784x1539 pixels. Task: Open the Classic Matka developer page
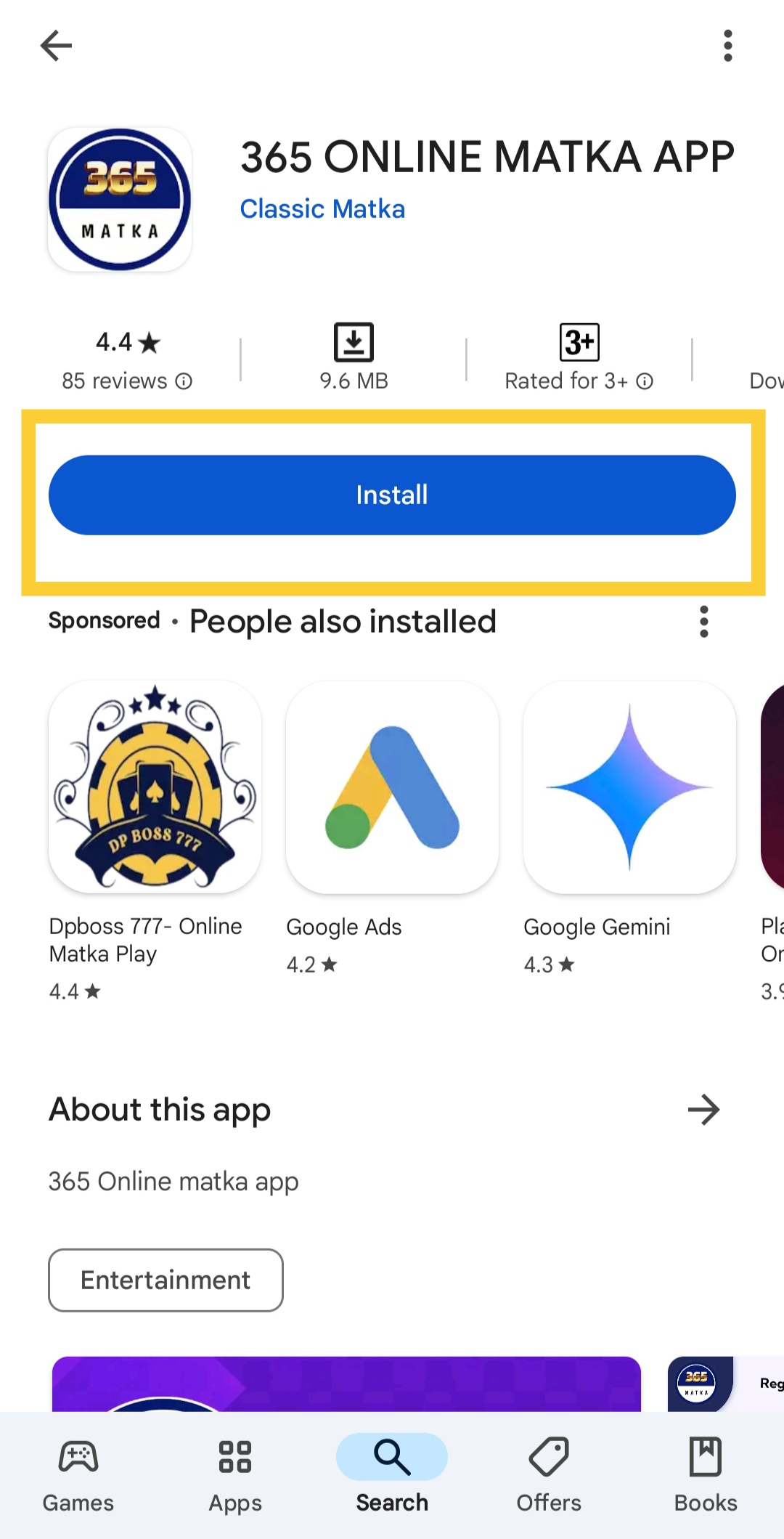point(322,209)
